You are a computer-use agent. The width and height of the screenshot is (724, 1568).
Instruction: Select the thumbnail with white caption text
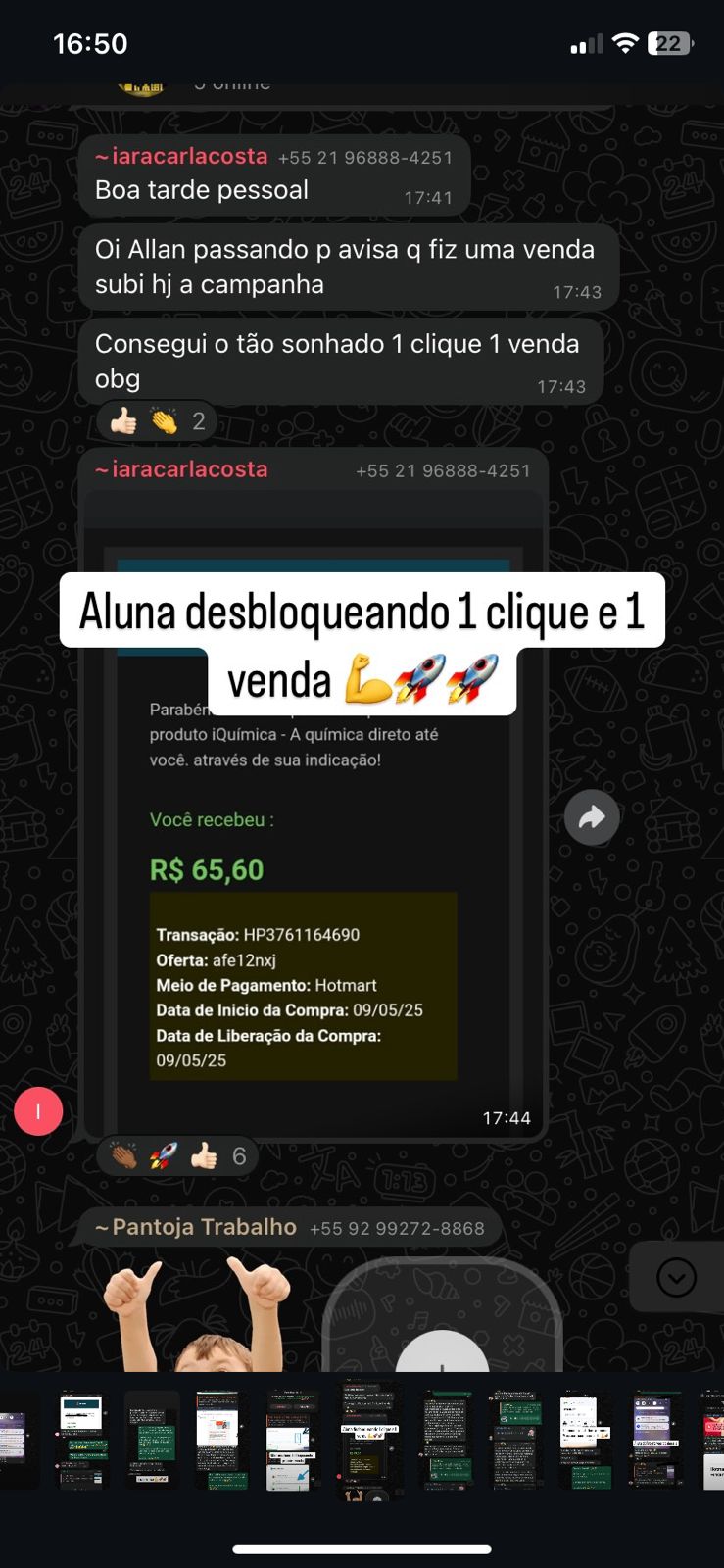(x=367, y=1438)
